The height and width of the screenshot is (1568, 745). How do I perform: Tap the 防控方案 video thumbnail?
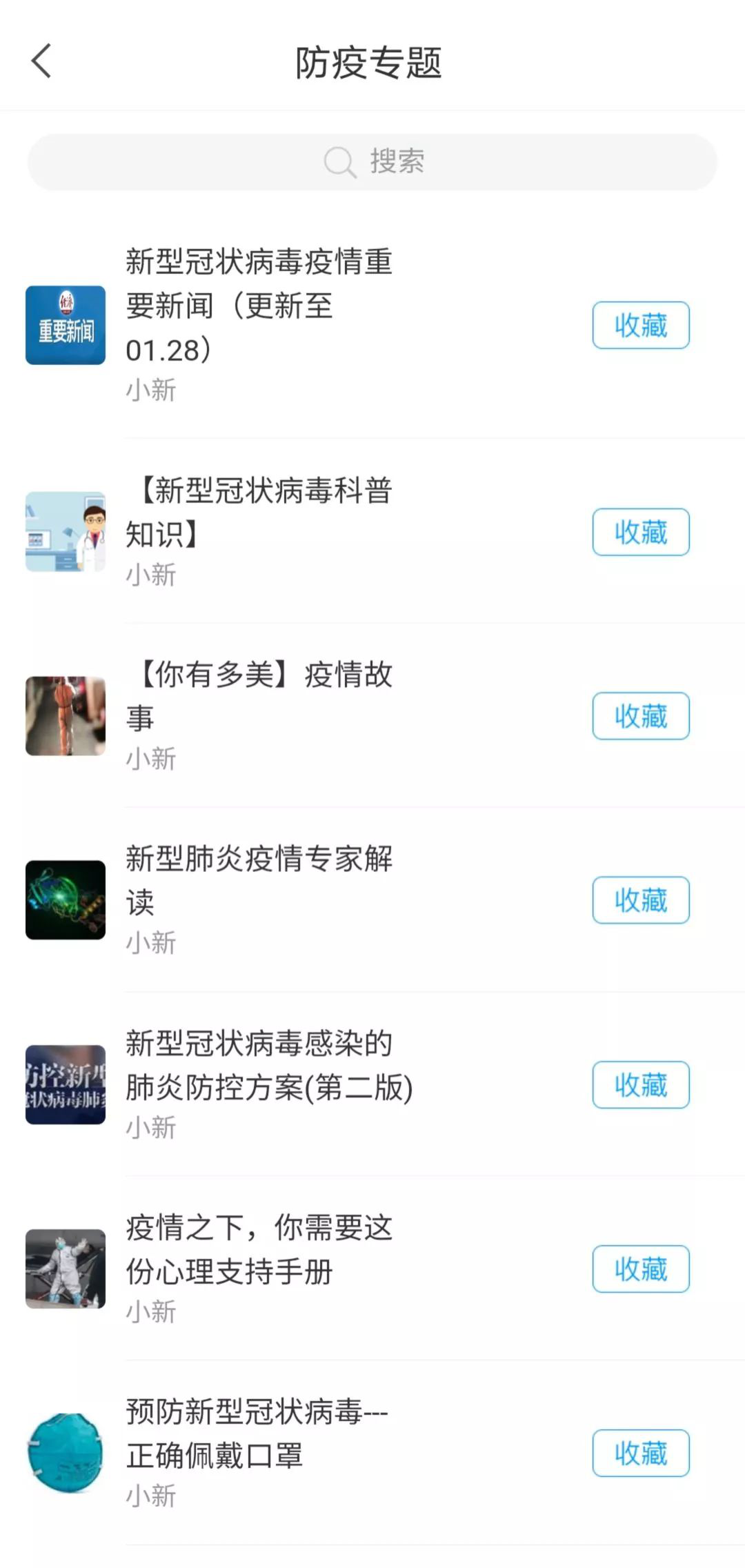click(65, 1084)
